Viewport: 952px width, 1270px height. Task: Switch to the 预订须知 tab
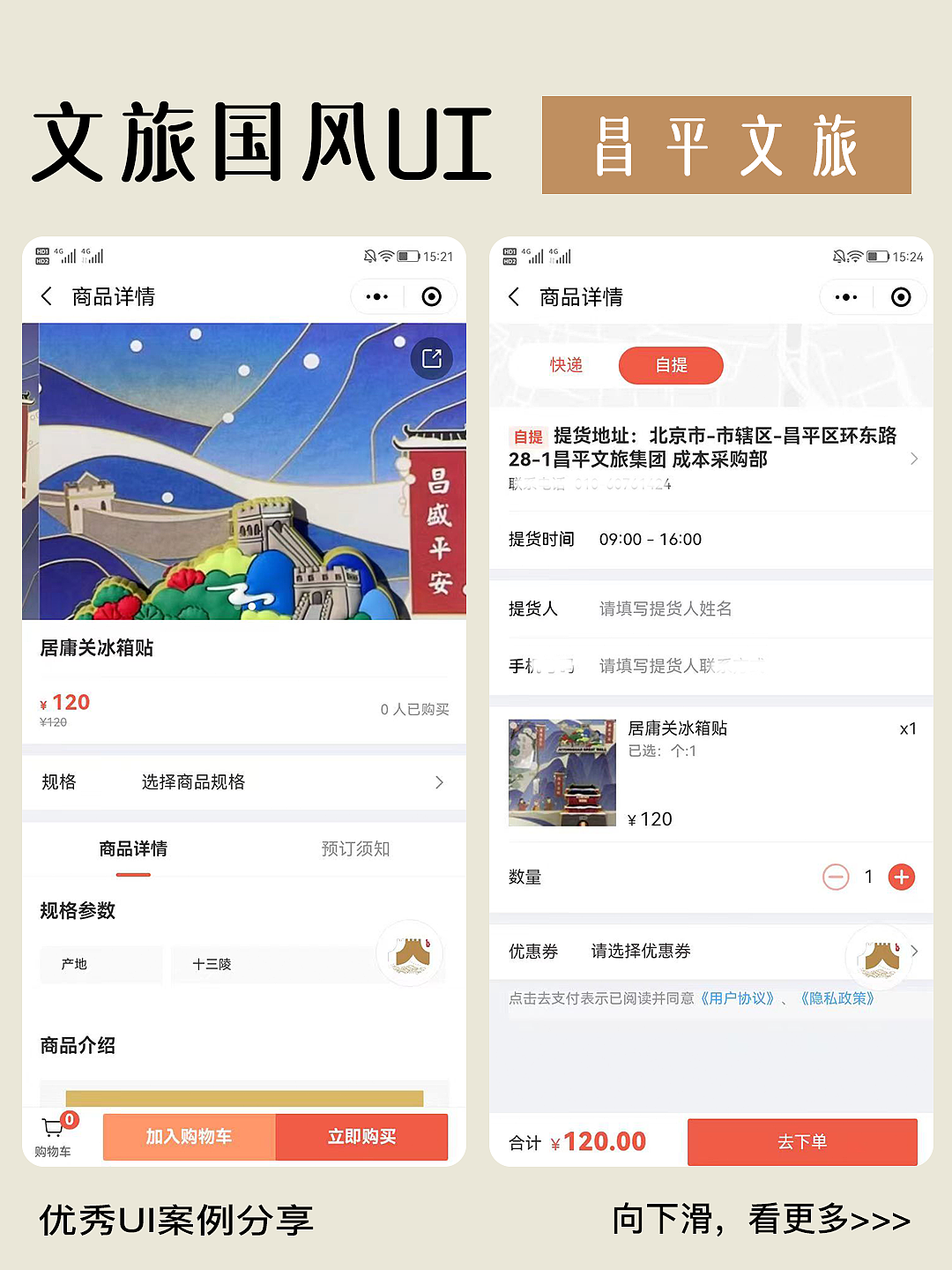[355, 848]
